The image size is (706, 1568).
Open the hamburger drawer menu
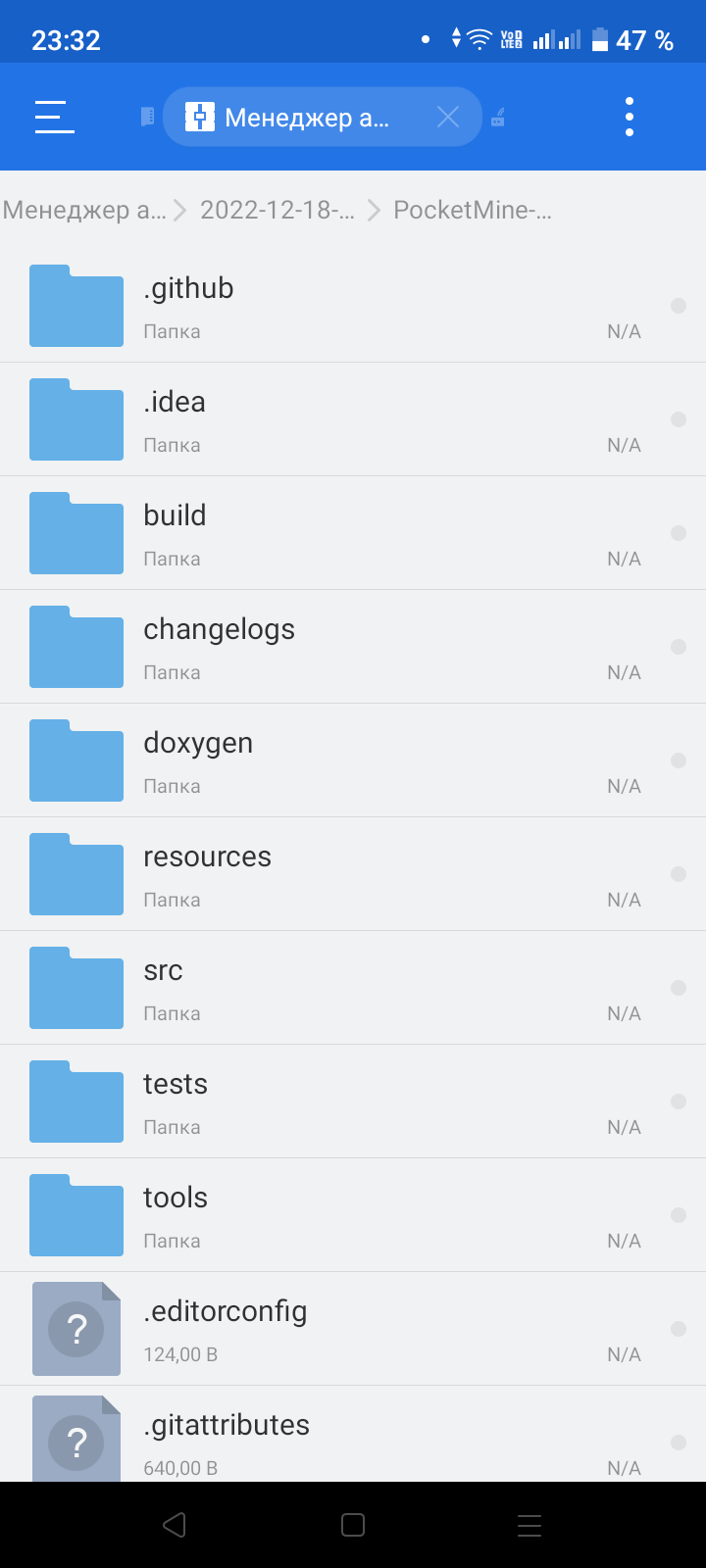pyautogui.click(x=55, y=117)
